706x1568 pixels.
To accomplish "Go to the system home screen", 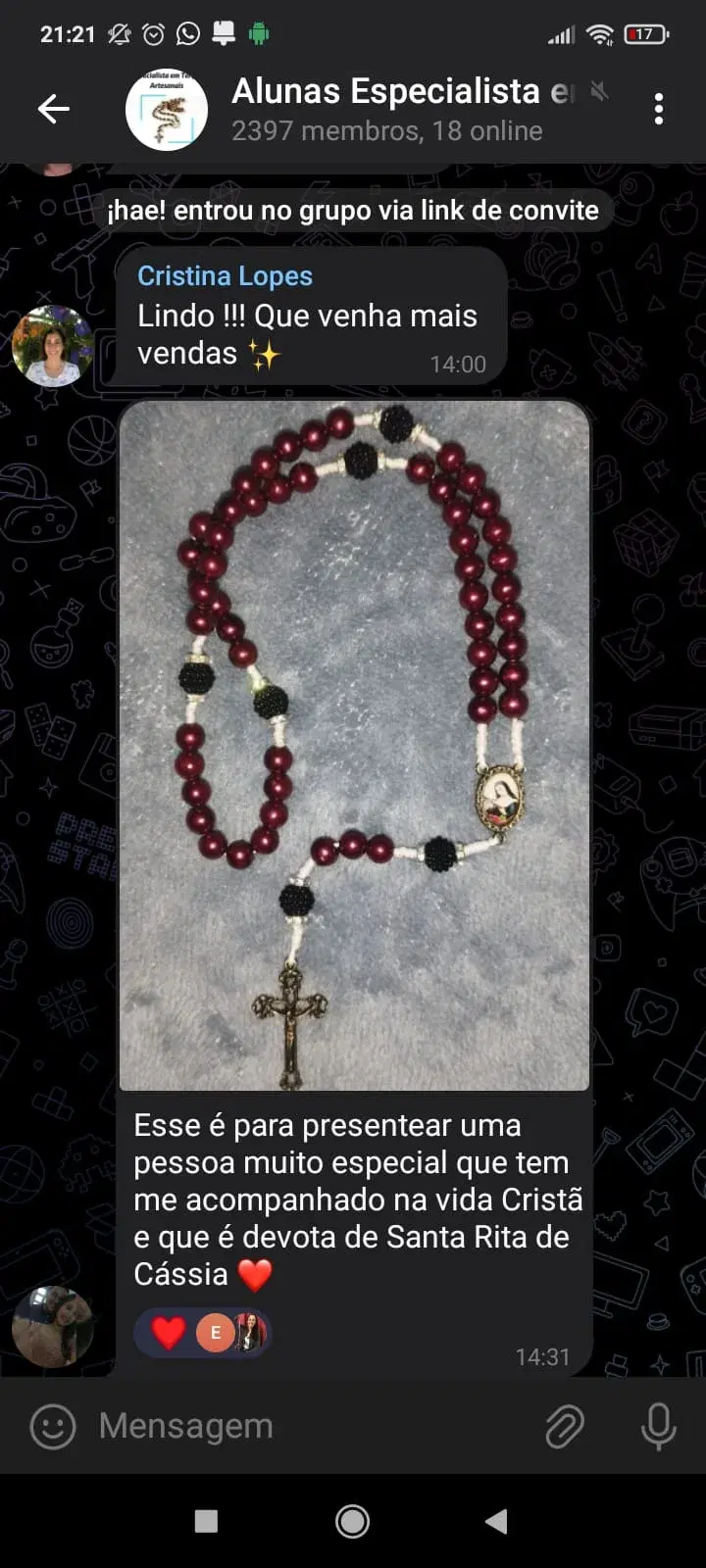I will click(x=352, y=1521).
